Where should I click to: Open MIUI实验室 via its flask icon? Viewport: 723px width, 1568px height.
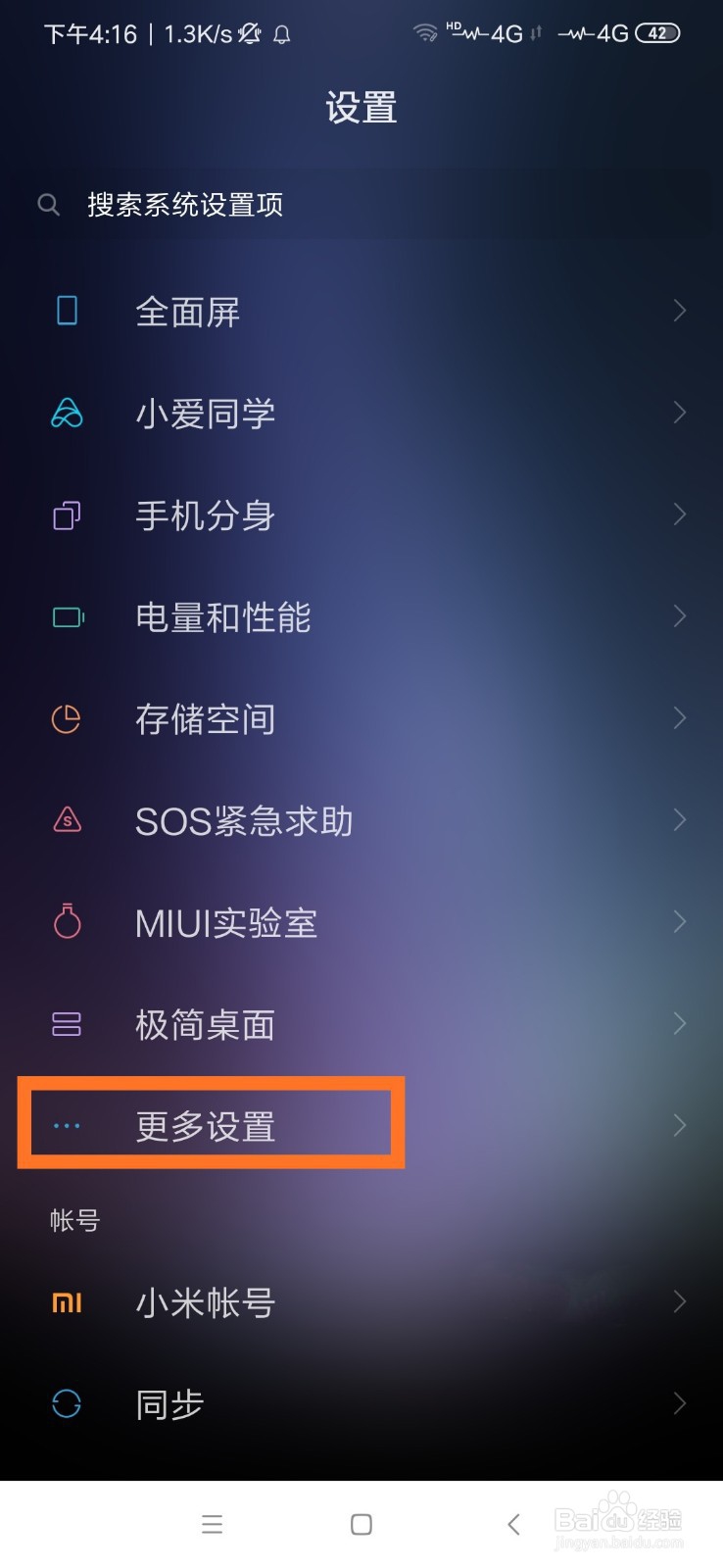66,922
